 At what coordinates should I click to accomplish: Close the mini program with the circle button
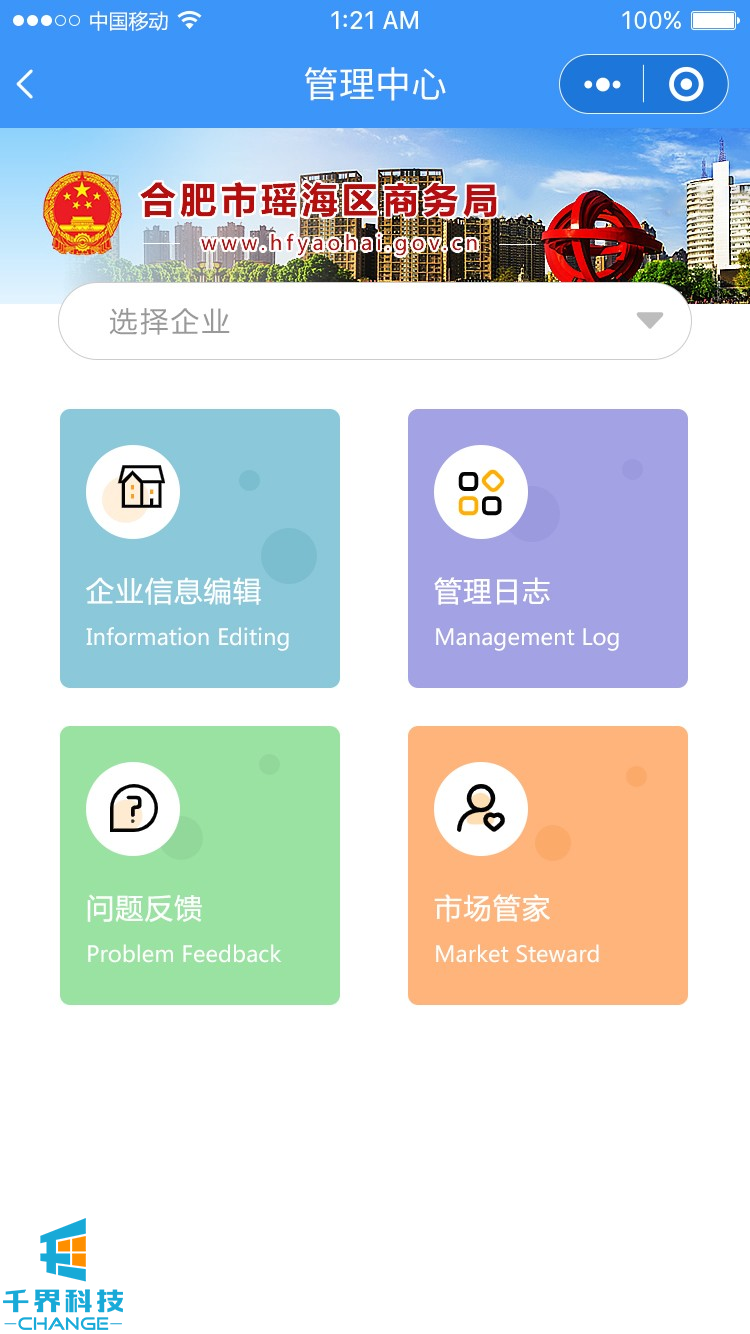[x=686, y=85]
